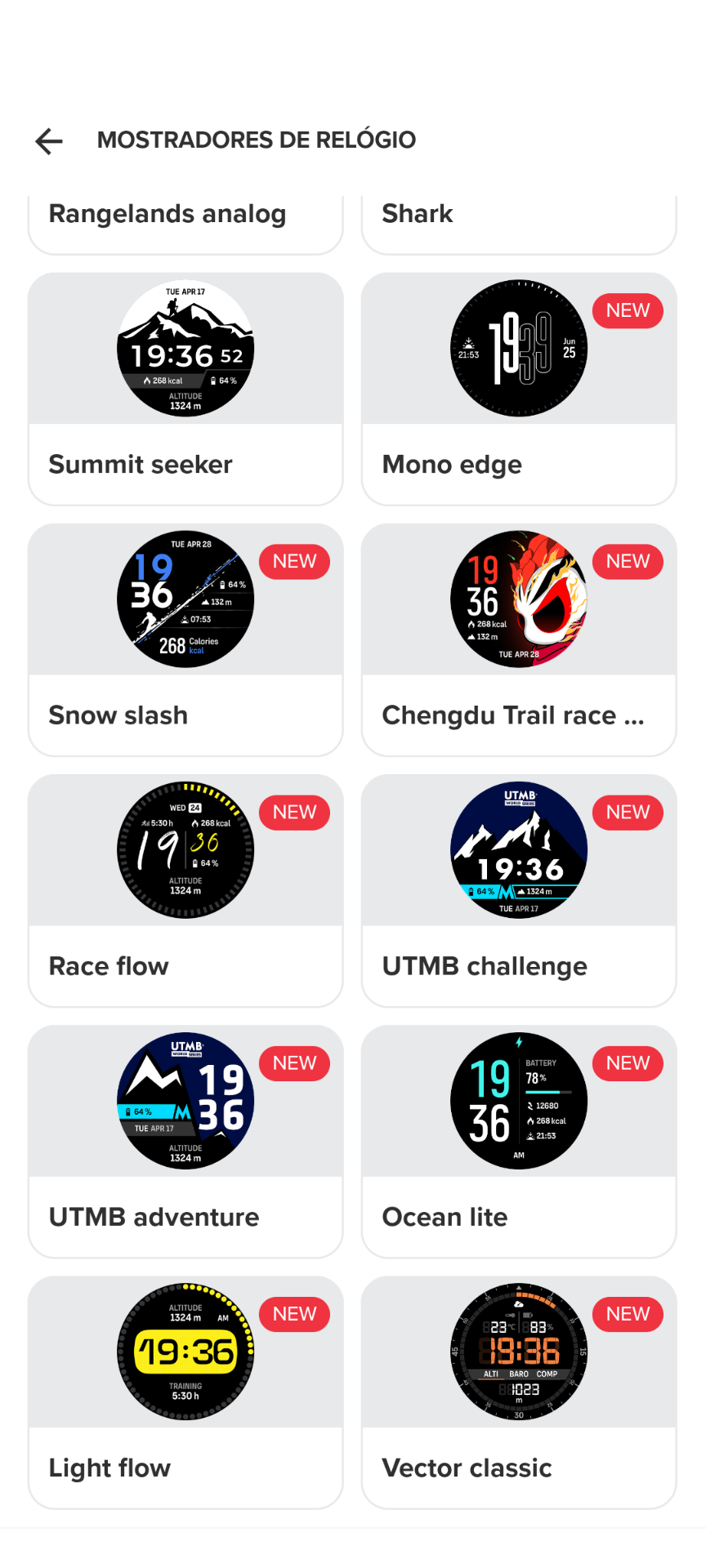Go back from Mostradores de relógio
Screen dimensions: 706x1568
pos(49,141)
